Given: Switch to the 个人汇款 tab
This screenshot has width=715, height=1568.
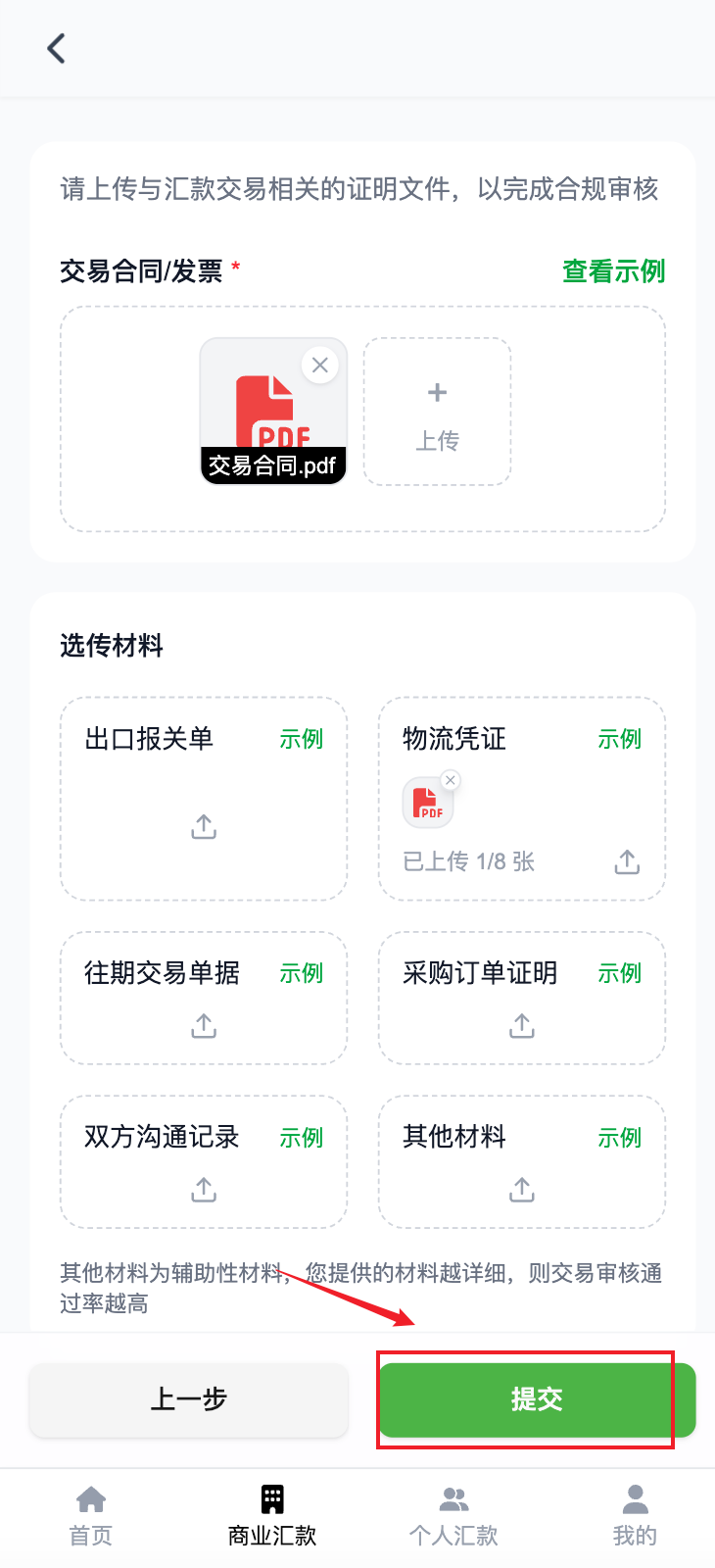Looking at the screenshot, I should point(453,1515).
